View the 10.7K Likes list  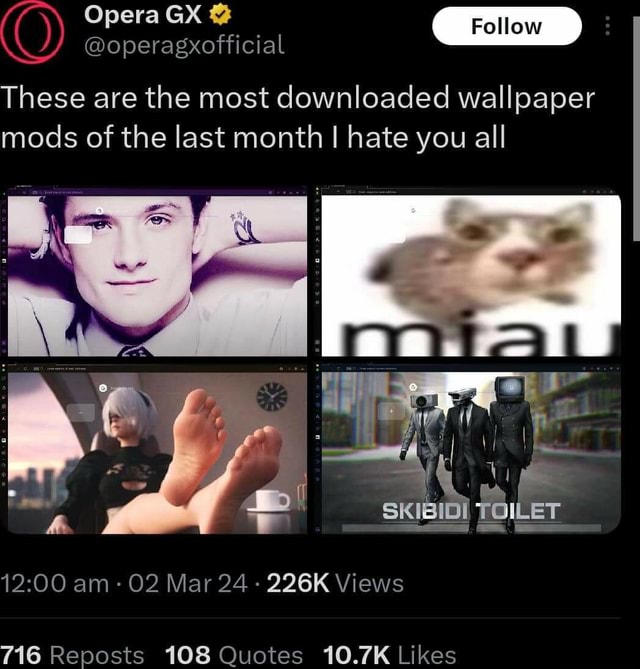(x=390, y=655)
